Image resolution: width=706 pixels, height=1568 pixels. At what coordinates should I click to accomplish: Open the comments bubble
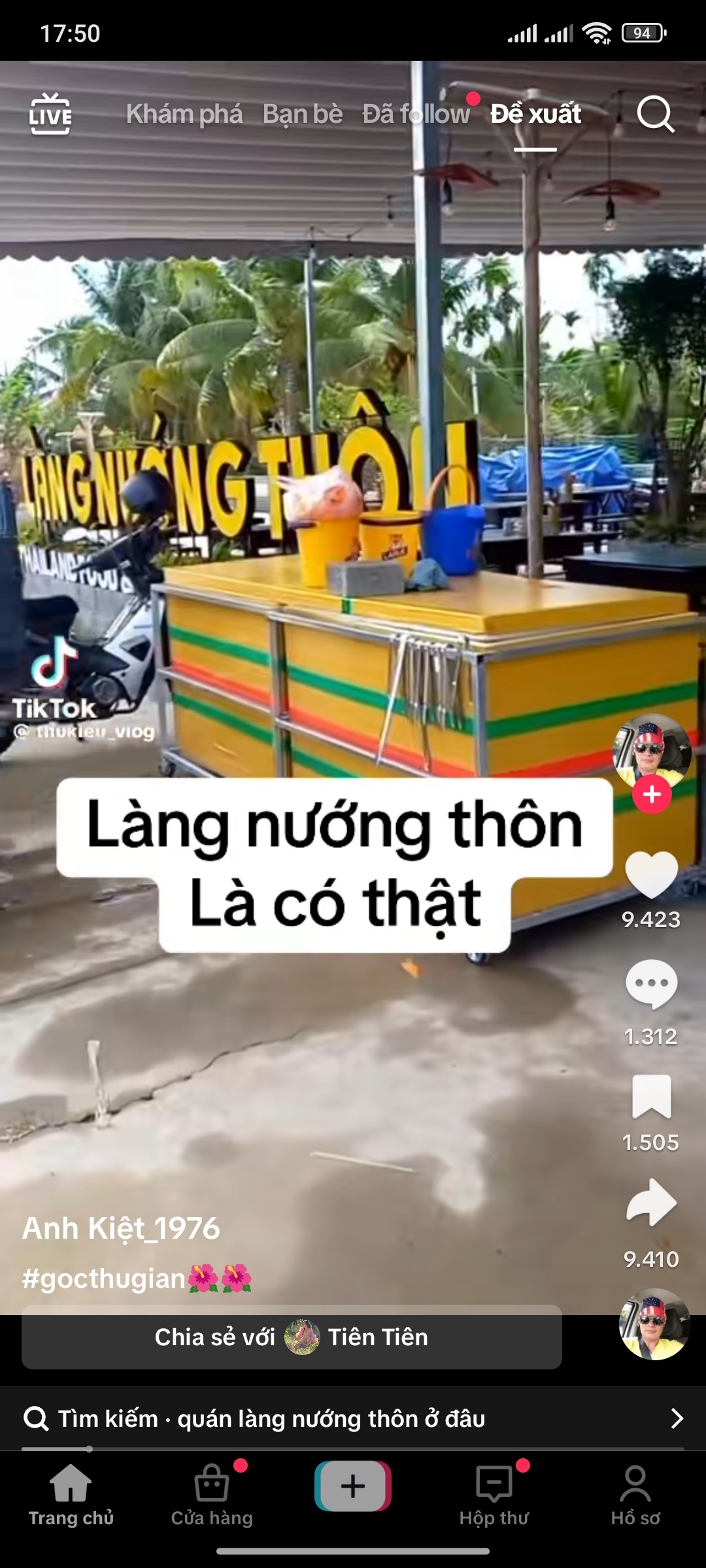point(651,985)
